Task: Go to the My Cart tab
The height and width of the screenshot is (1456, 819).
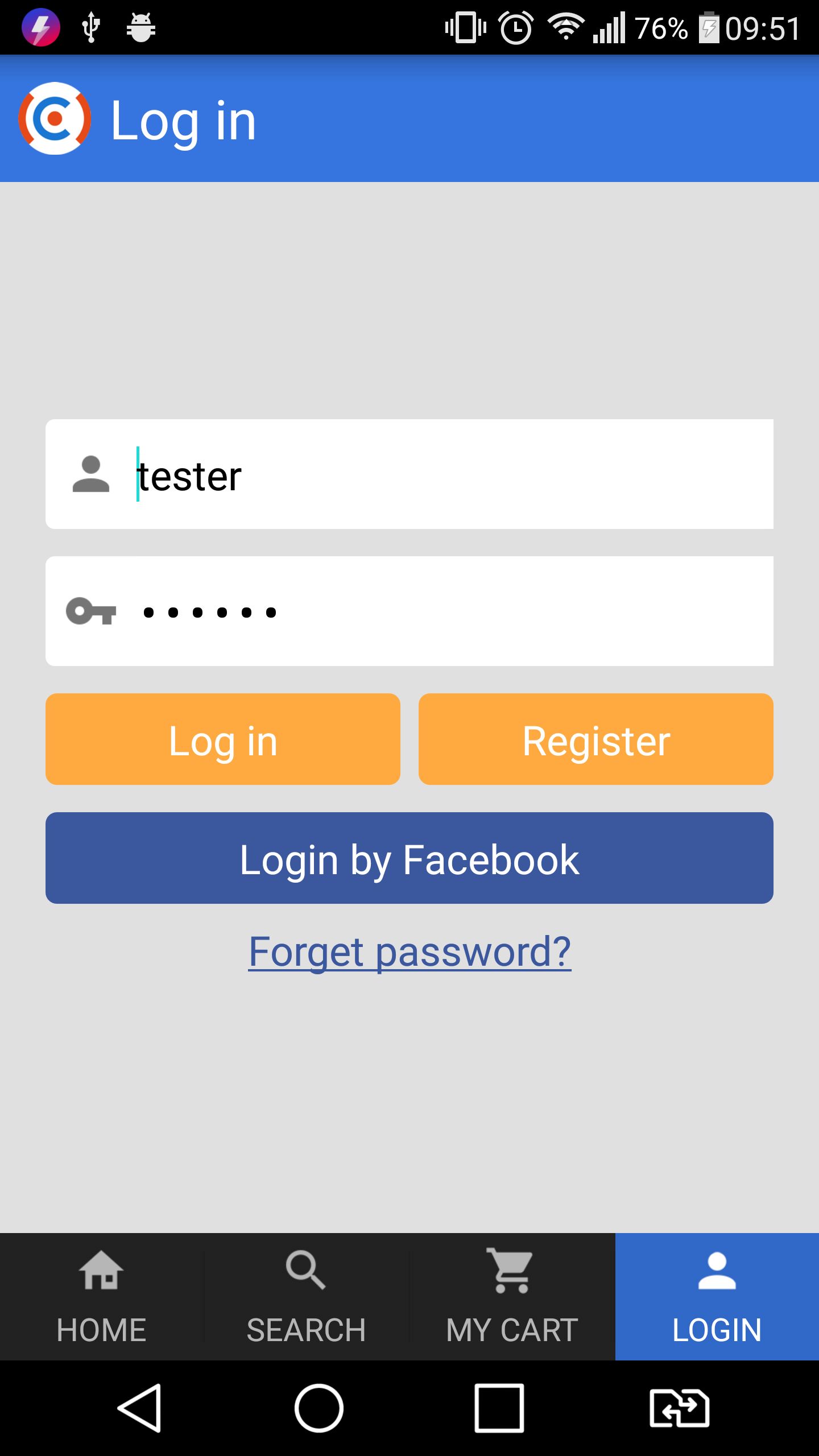Action: (512, 1297)
